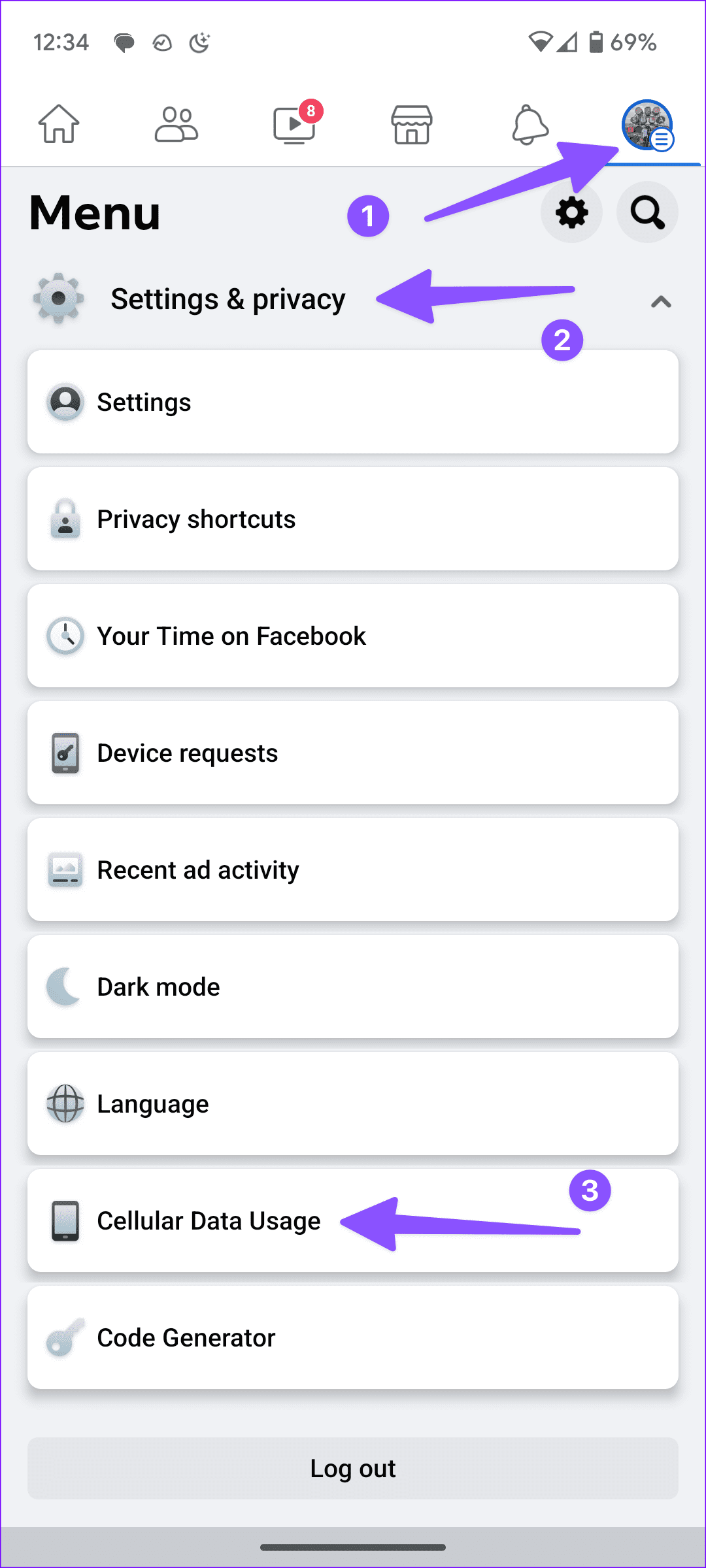Open Cellular Data Usage
The height and width of the screenshot is (1568, 706).
(x=208, y=1220)
